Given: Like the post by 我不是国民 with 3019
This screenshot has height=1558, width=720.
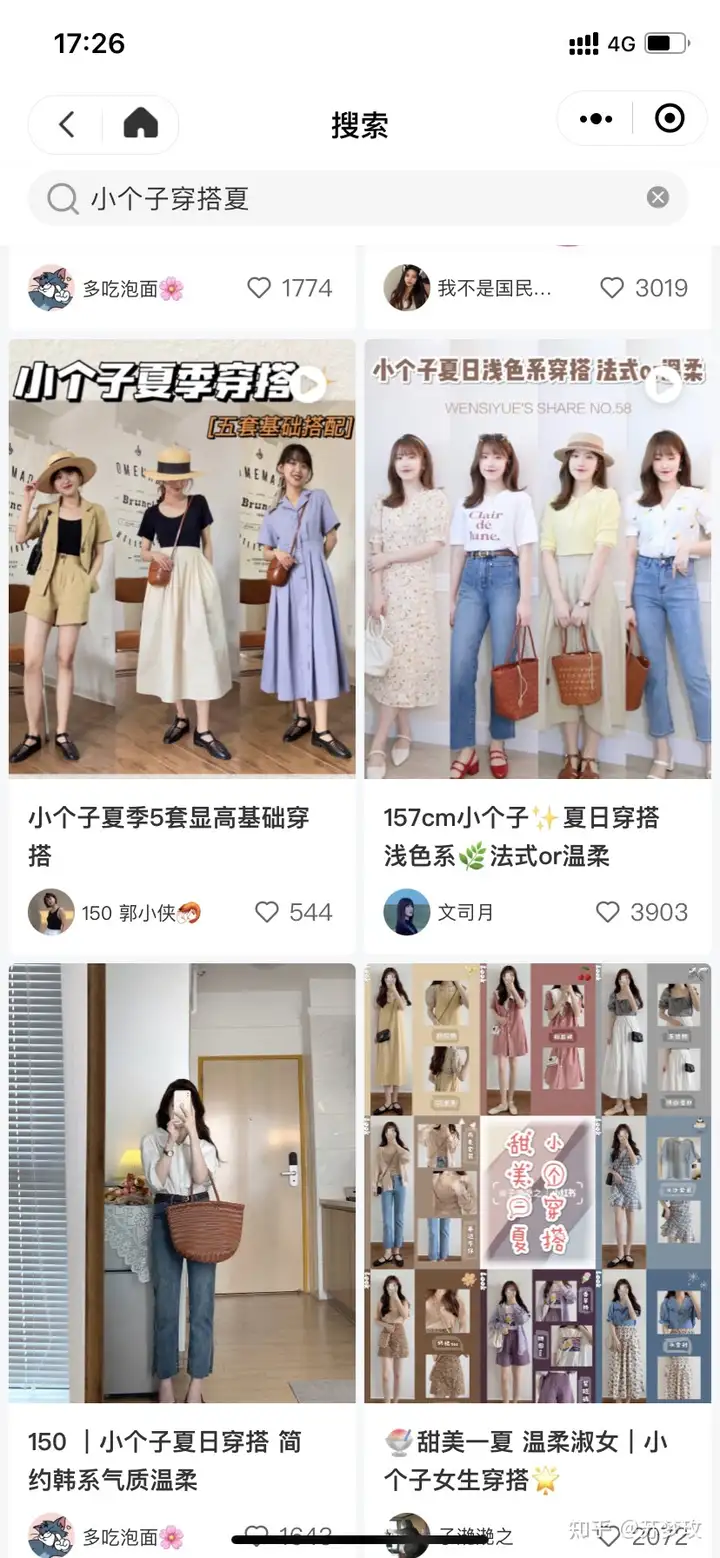Looking at the screenshot, I should pos(612,288).
